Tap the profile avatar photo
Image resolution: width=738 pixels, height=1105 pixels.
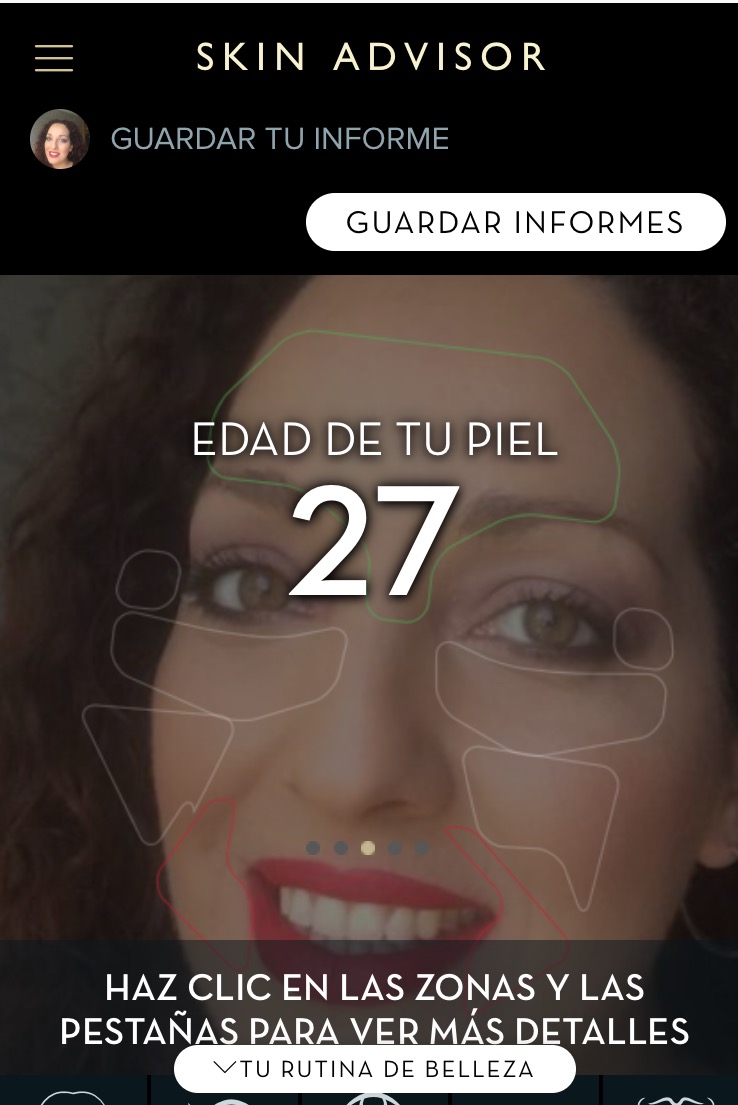click(x=60, y=139)
